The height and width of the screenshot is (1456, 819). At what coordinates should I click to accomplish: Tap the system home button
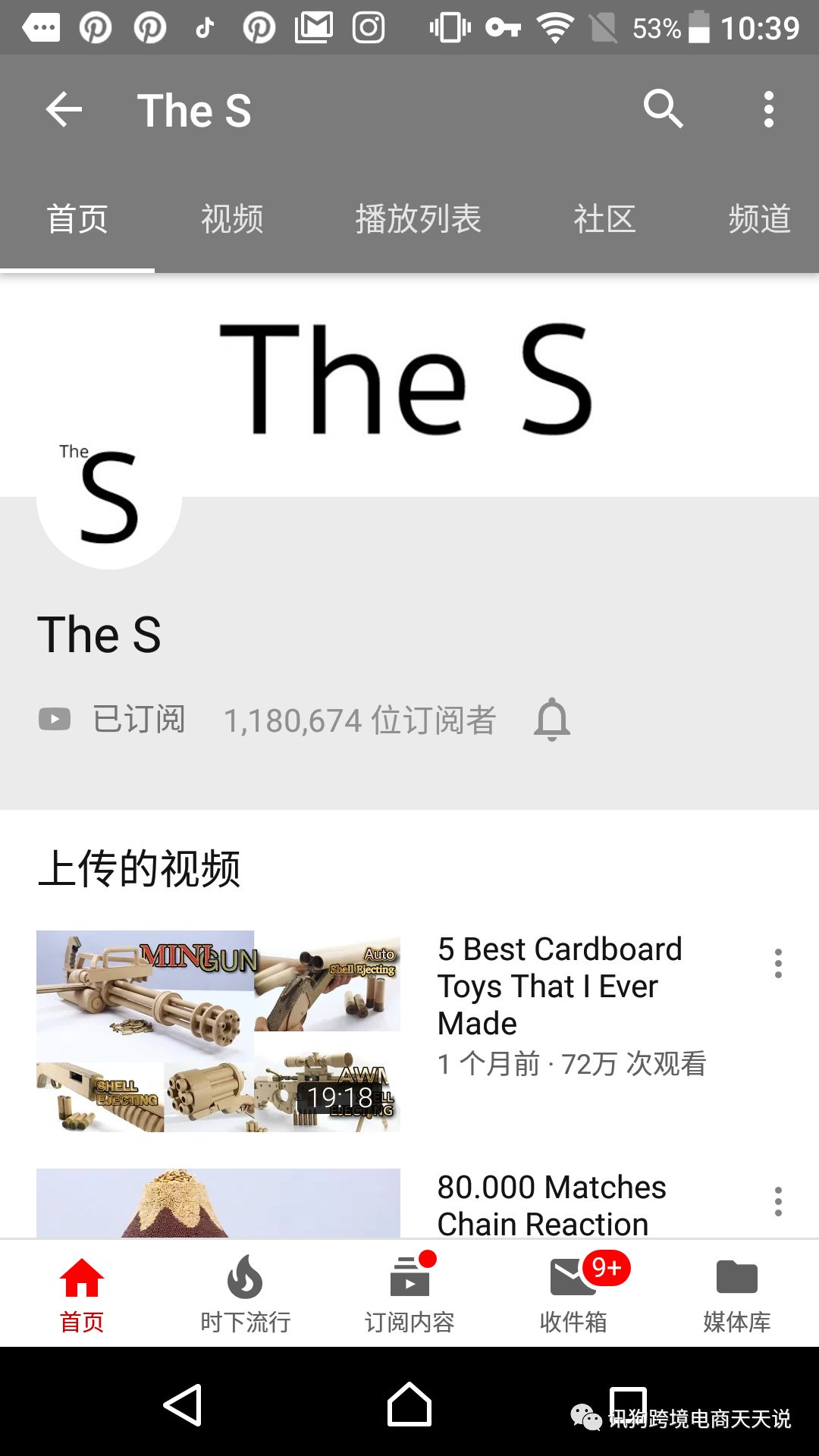pyautogui.click(x=409, y=1405)
